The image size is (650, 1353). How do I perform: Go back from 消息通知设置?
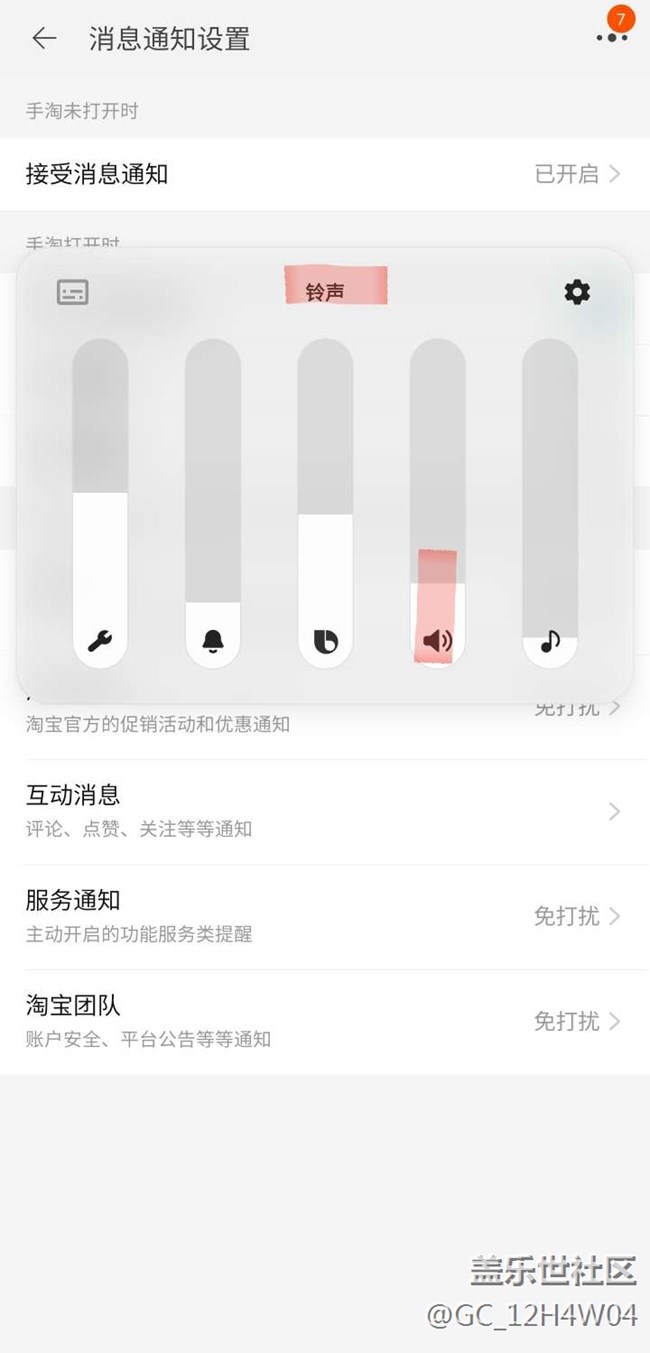[x=44, y=39]
